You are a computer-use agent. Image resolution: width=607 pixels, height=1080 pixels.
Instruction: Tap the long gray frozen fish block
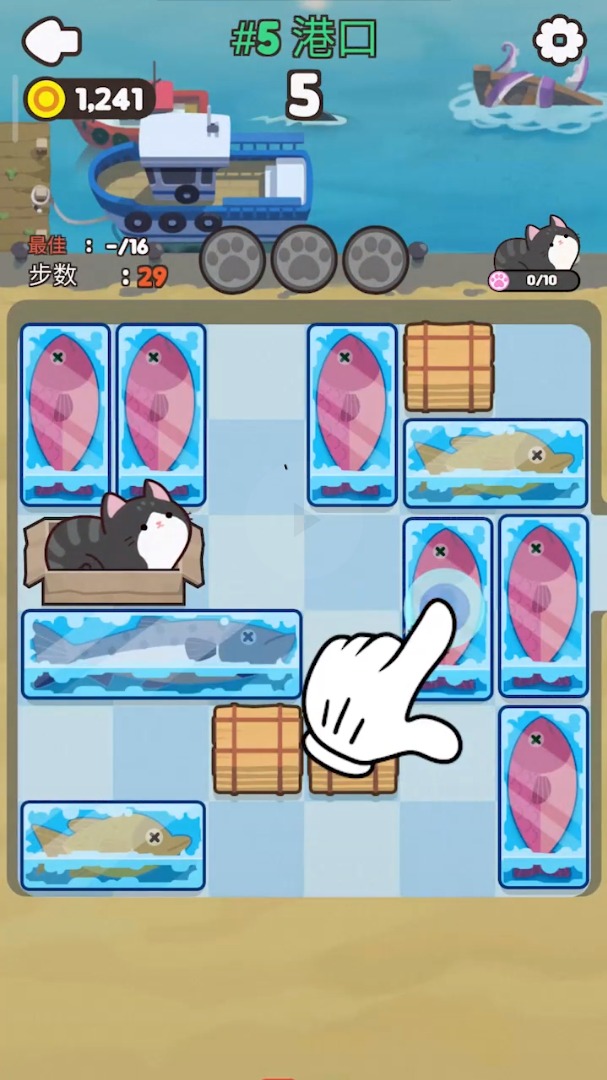tap(160, 653)
